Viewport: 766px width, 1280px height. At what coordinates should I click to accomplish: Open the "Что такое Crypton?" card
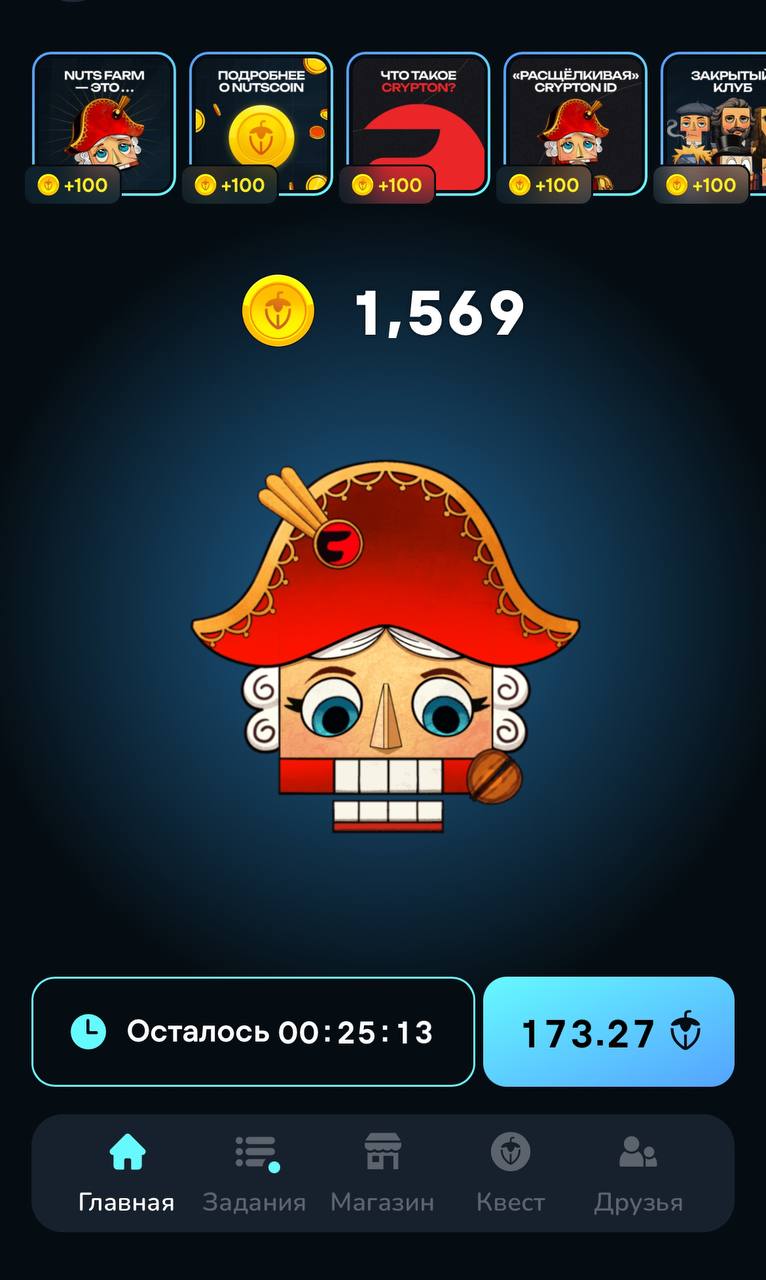click(418, 123)
